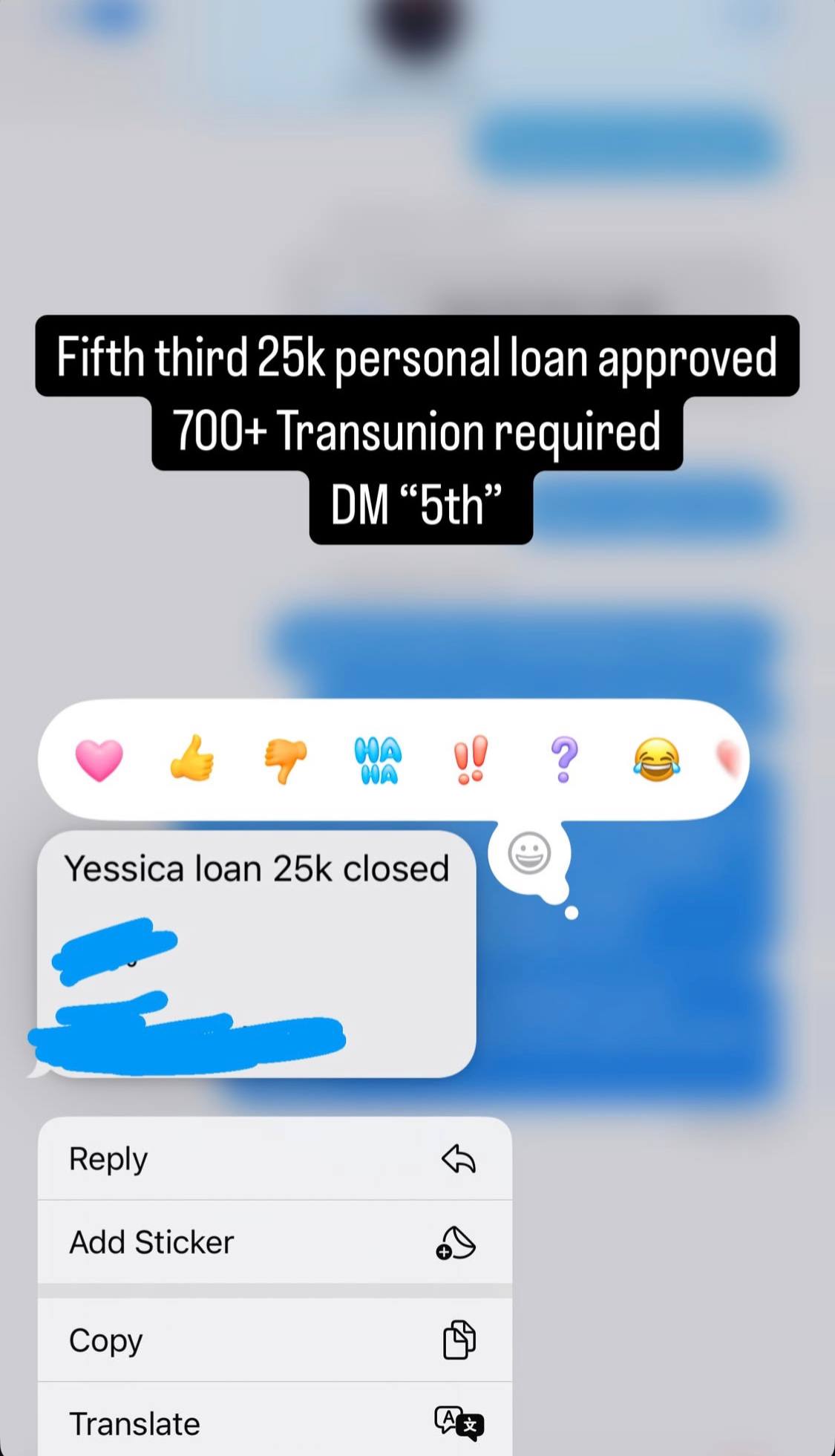Image resolution: width=835 pixels, height=1456 pixels.
Task: Choose Add Sticker from the context menu
Action: (151, 1241)
